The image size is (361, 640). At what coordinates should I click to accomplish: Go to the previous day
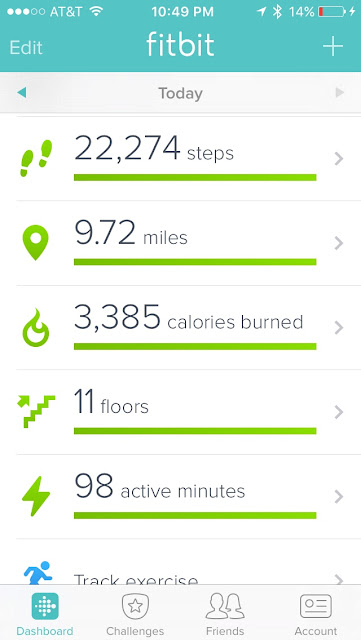pyautogui.click(x=22, y=93)
